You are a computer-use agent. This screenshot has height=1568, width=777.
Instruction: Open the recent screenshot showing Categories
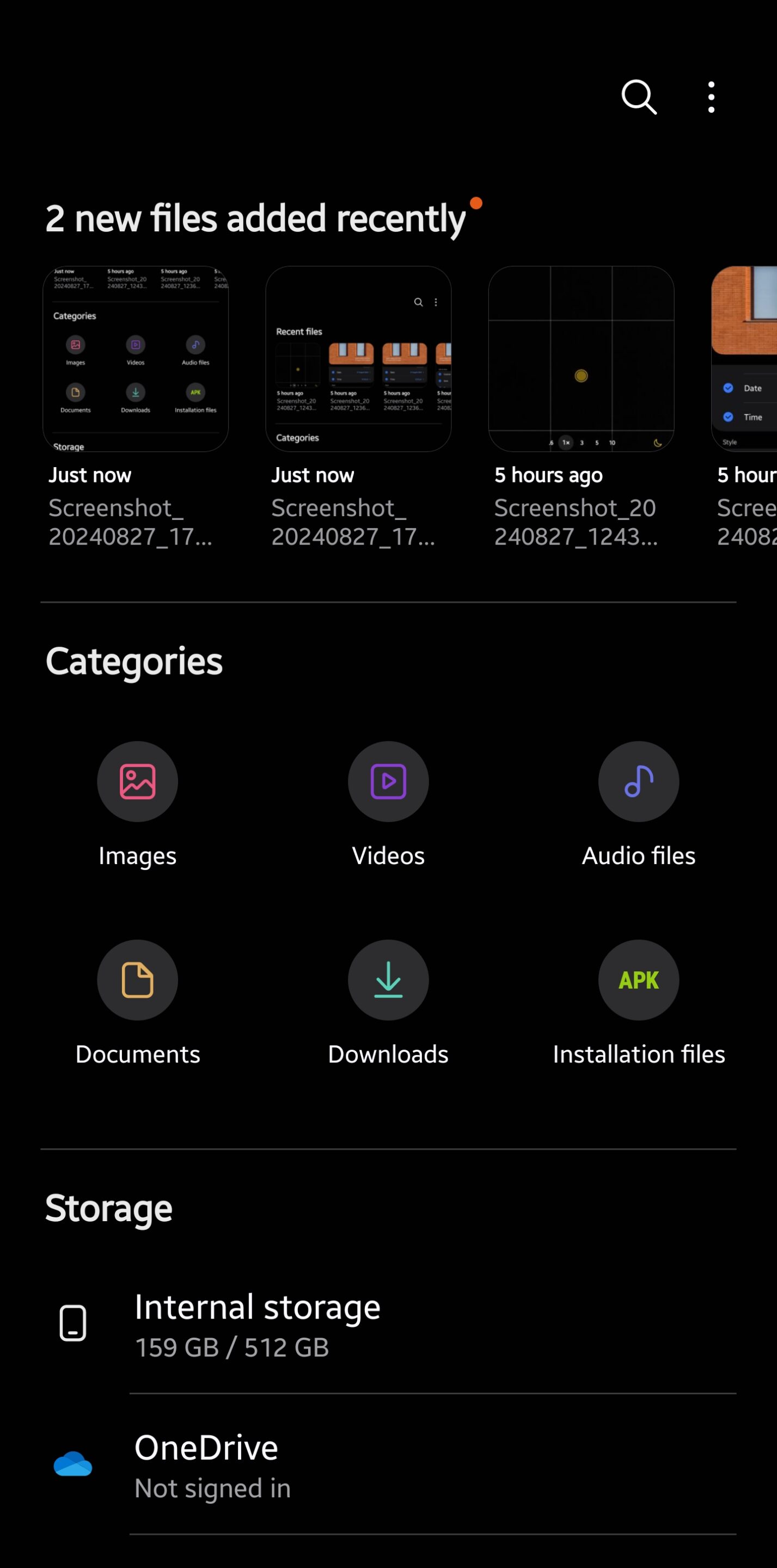[x=135, y=359]
